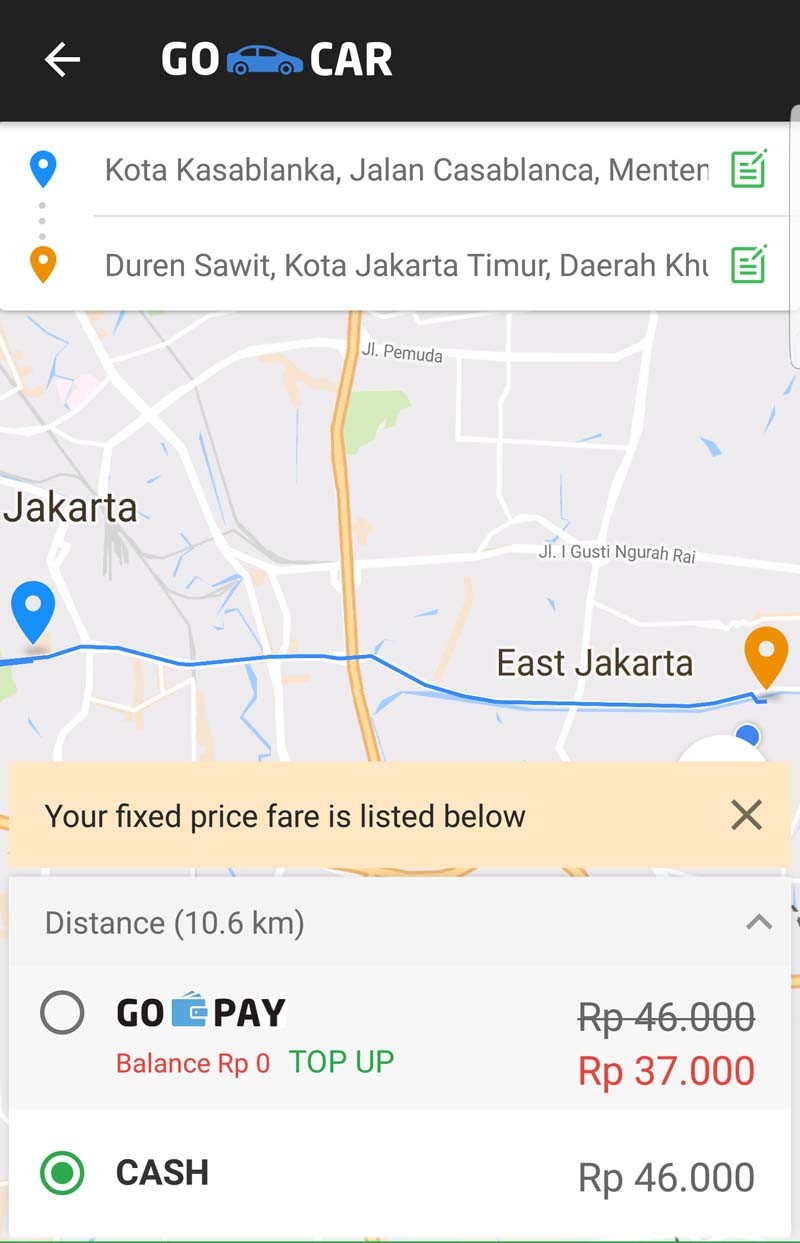This screenshot has width=800, height=1243.
Task: Select GO-PAY payment option
Action: pos(62,1014)
